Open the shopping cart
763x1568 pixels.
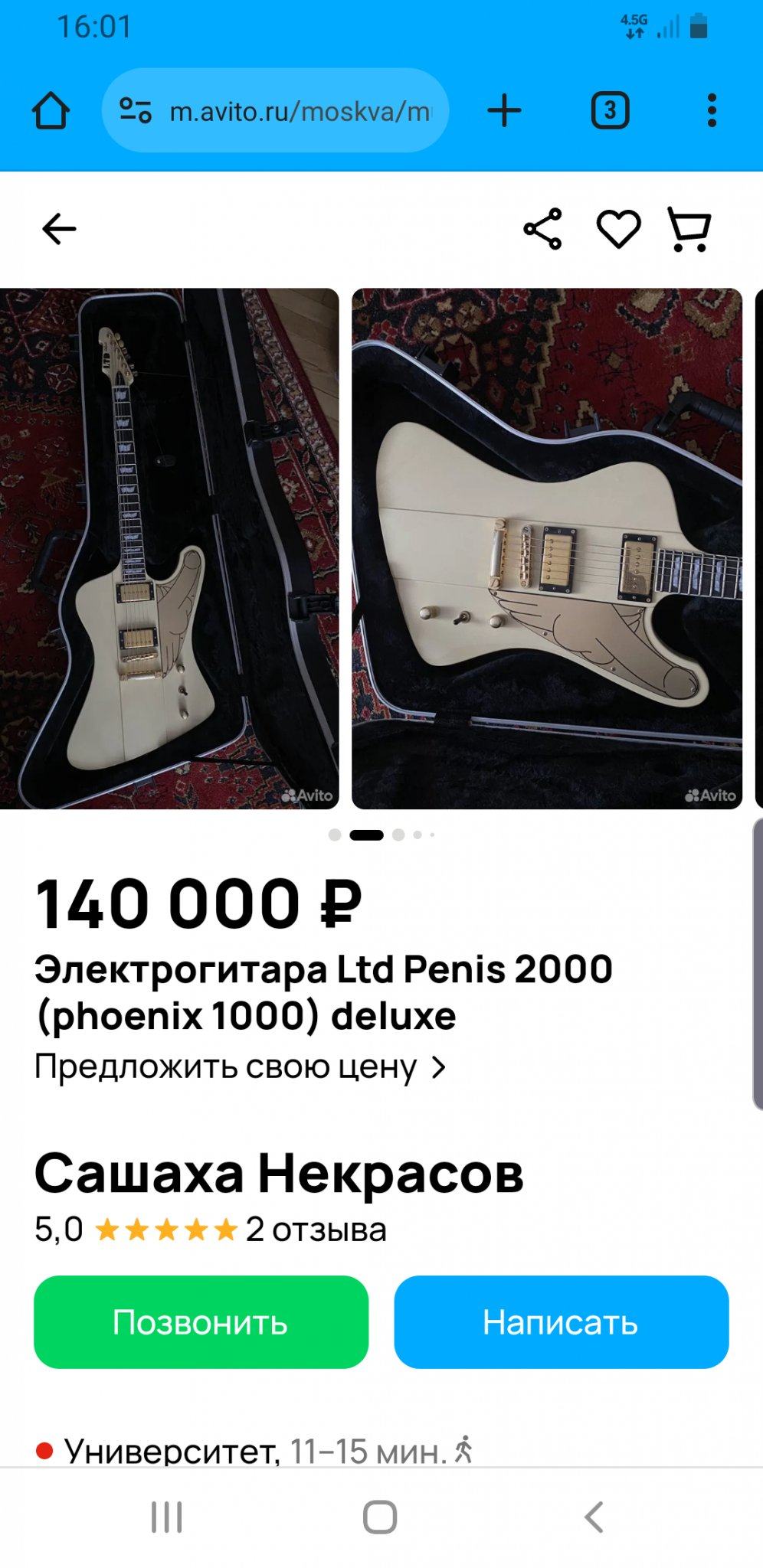point(689,229)
